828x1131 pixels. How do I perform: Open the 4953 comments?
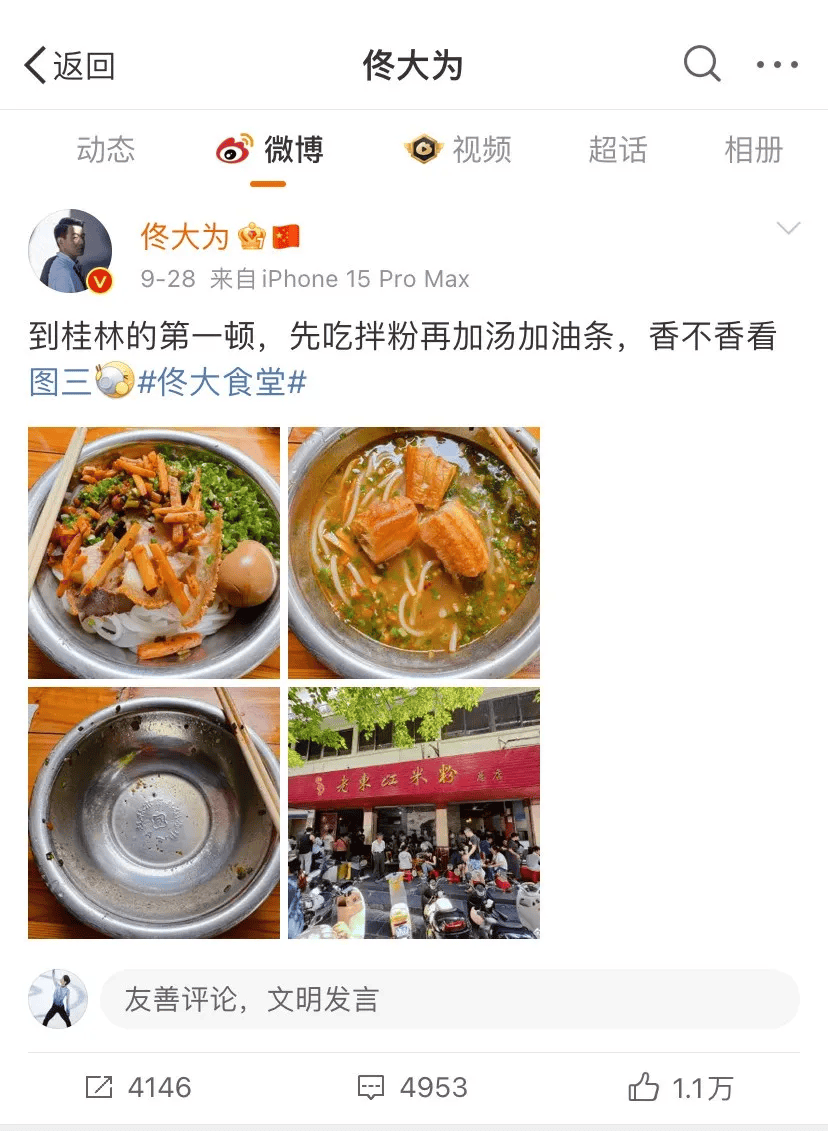point(413,1087)
